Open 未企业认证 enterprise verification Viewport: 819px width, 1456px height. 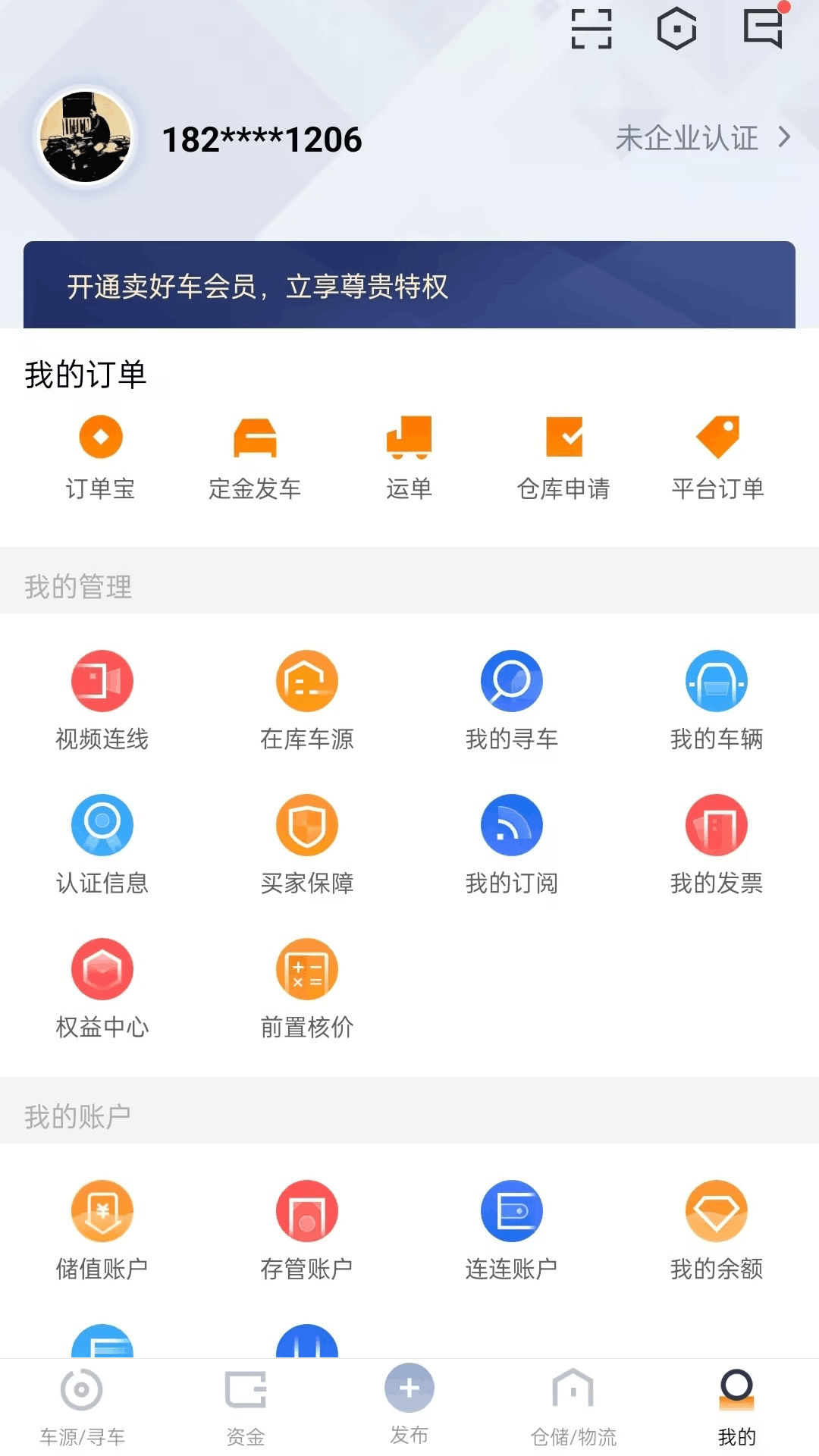(702, 138)
